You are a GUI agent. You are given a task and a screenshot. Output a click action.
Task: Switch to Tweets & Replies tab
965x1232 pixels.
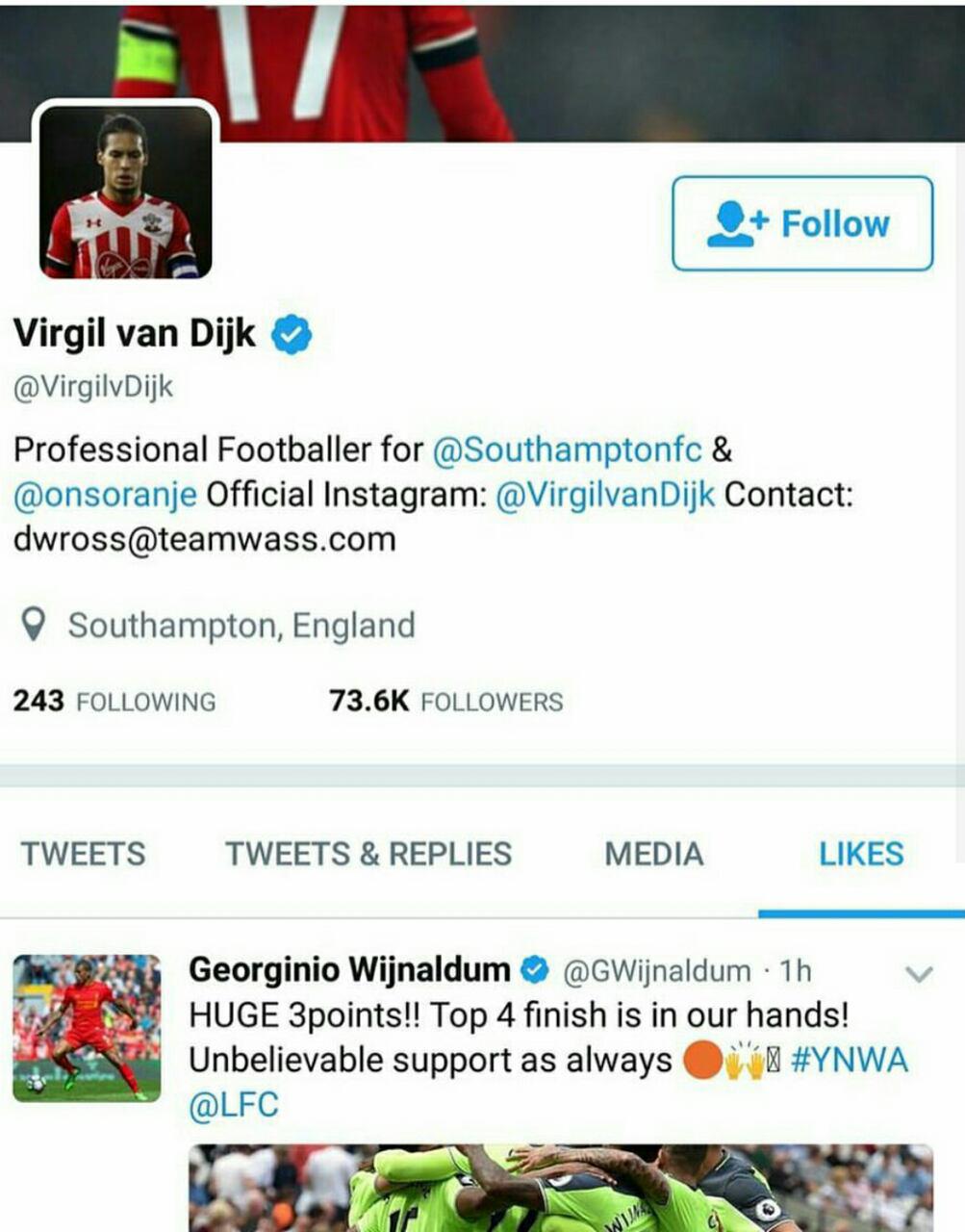click(x=368, y=854)
